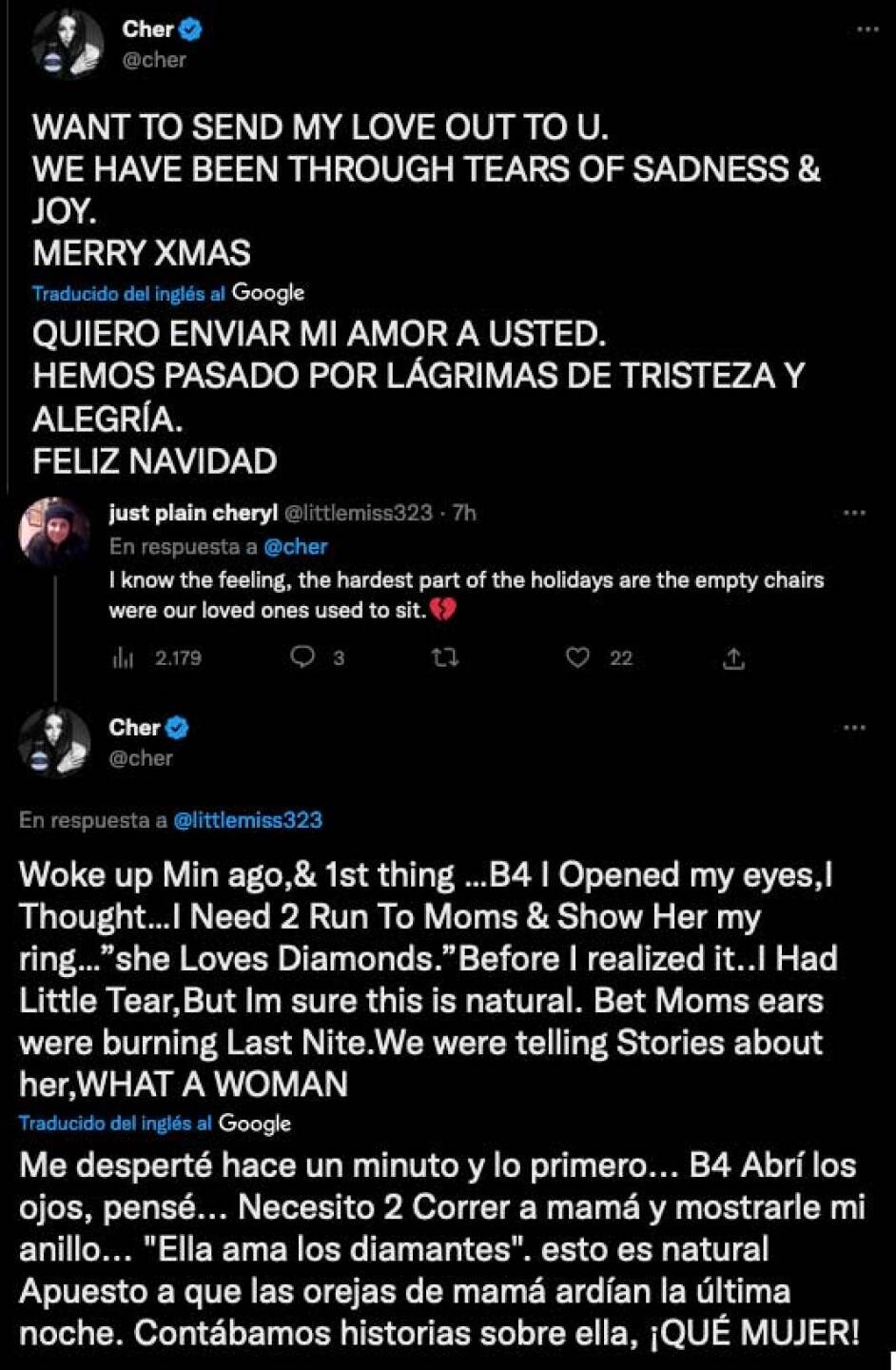View analytics for cheryl's reply
Image resolution: width=896 pixels, height=1370 pixels.
pos(124,658)
